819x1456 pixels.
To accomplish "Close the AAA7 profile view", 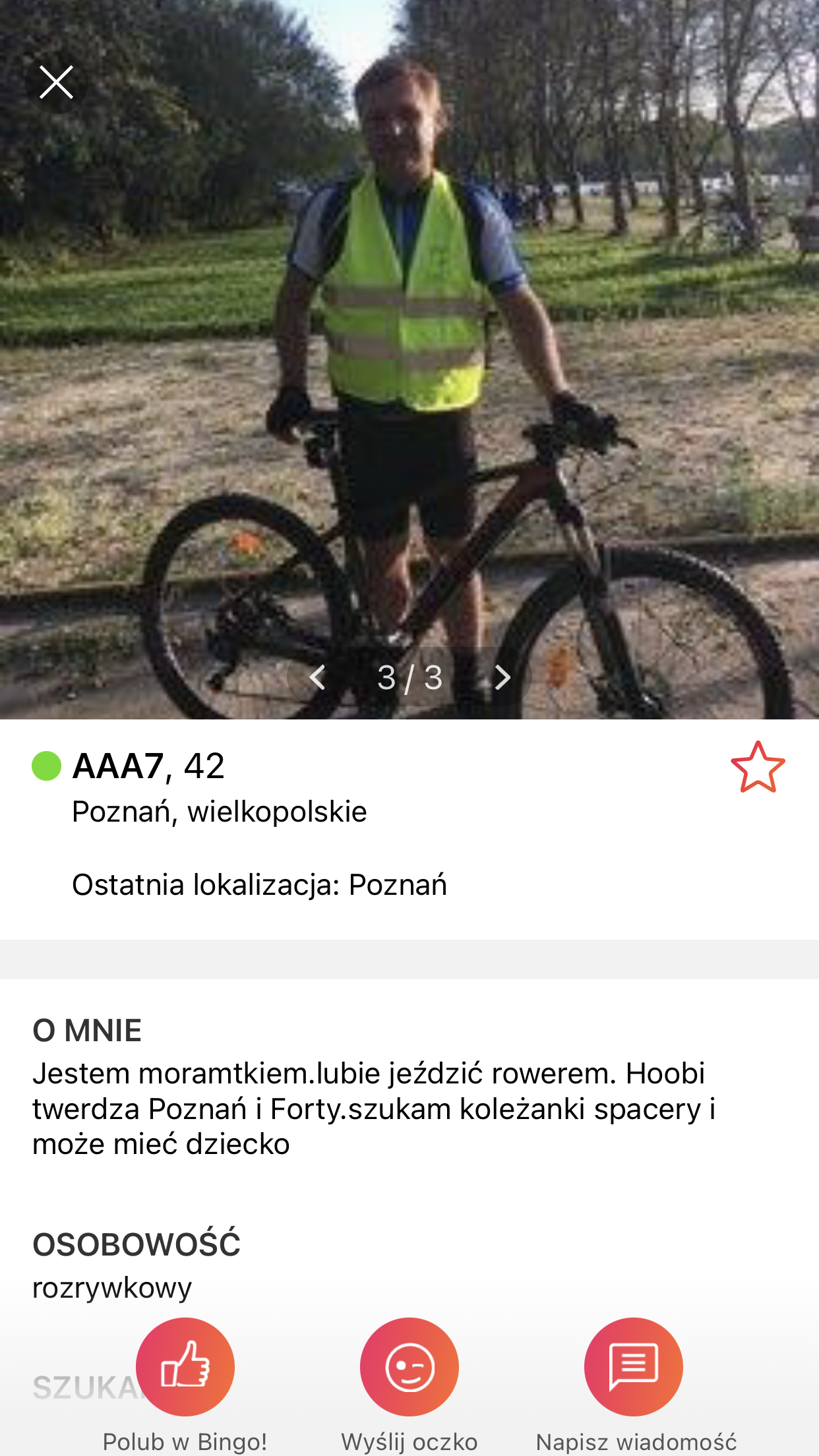I will (56, 83).
